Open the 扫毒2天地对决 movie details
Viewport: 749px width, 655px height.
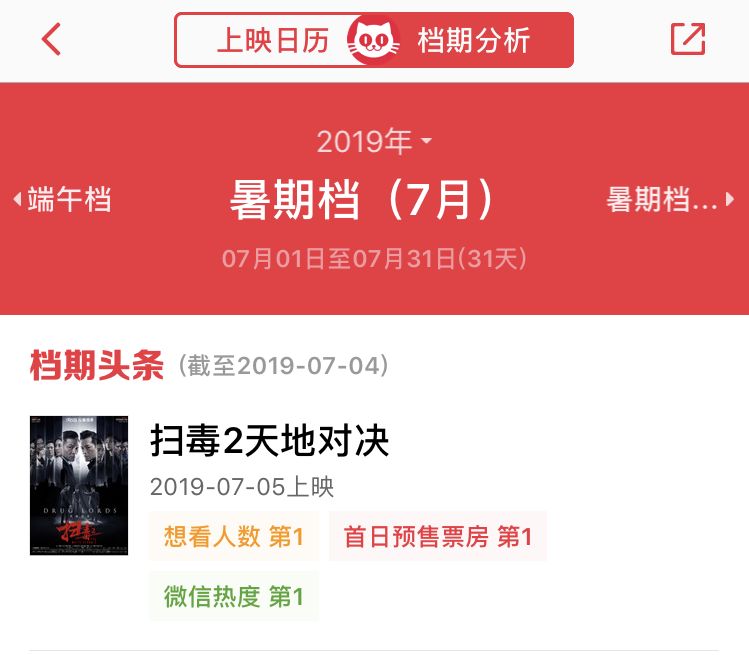click(x=269, y=440)
